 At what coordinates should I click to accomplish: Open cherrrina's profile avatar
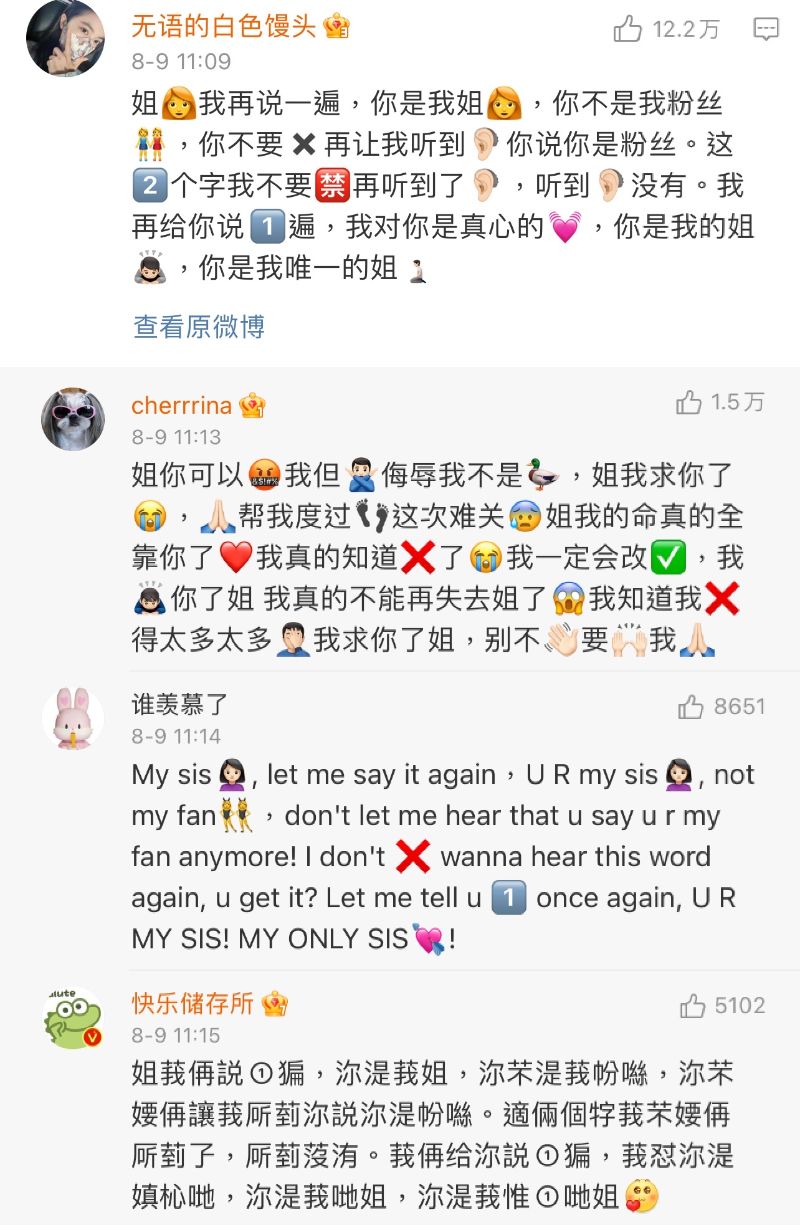(73, 419)
